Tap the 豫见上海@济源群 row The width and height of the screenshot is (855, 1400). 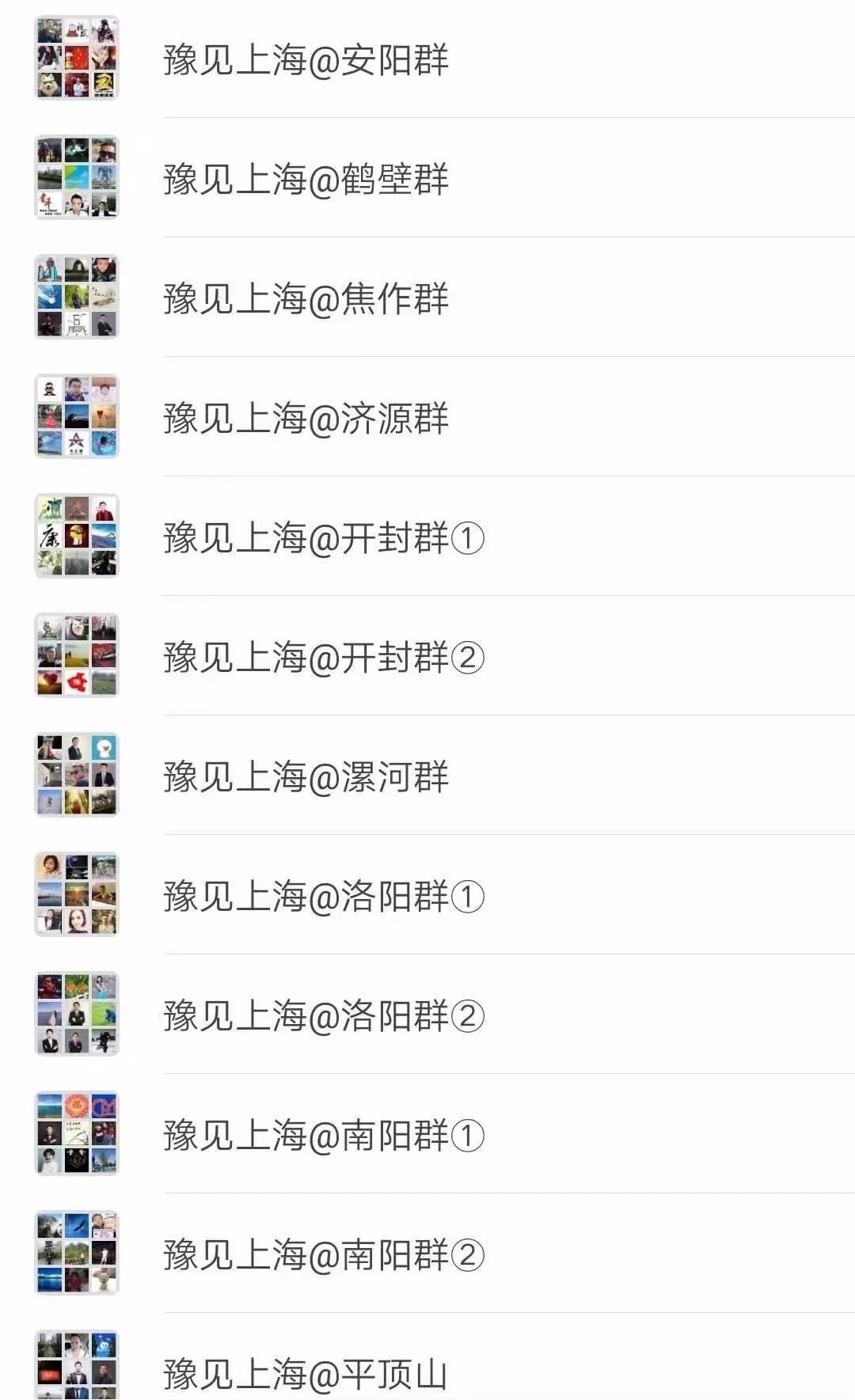tap(306, 419)
